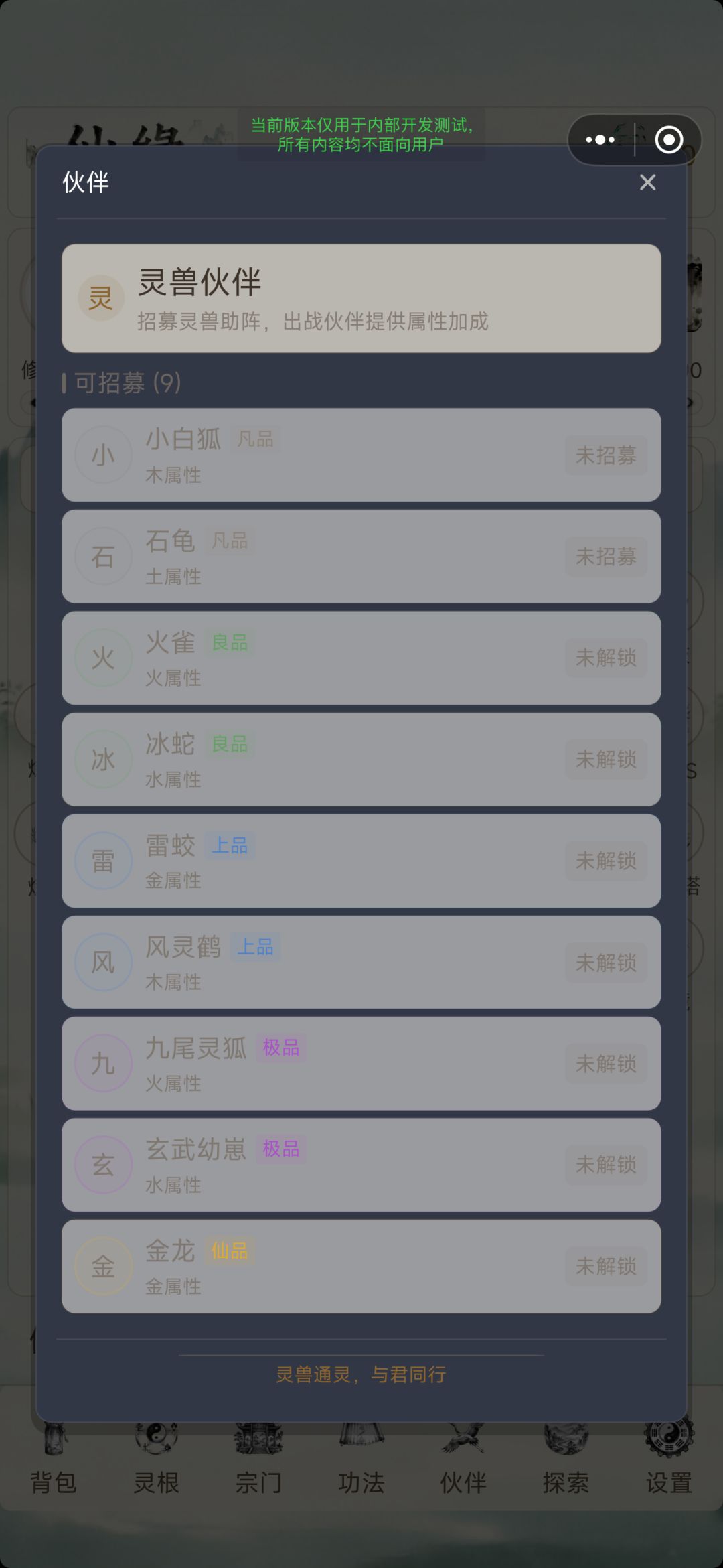
Task: Tap the 风灵鹤 beast icon
Action: point(102,962)
